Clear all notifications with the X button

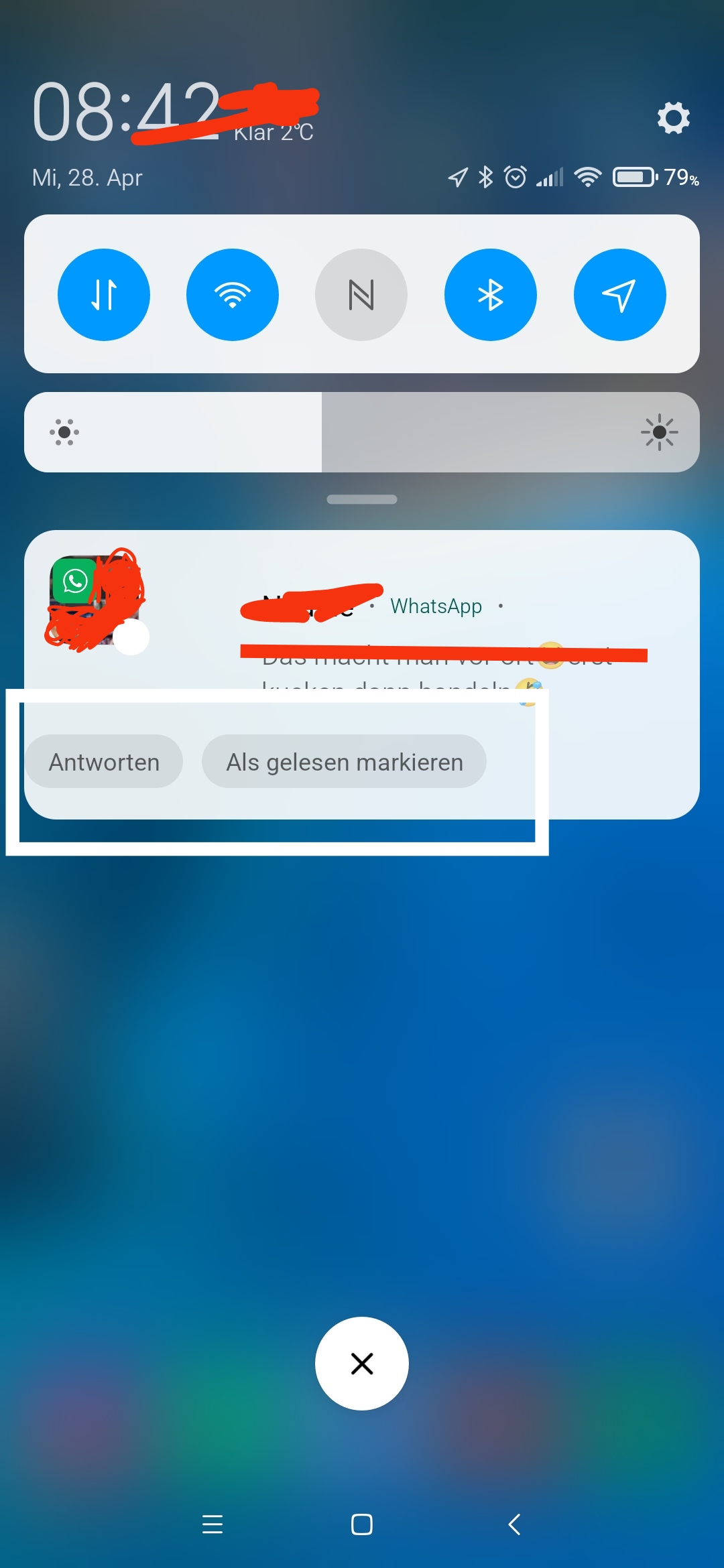pyautogui.click(x=362, y=1364)
